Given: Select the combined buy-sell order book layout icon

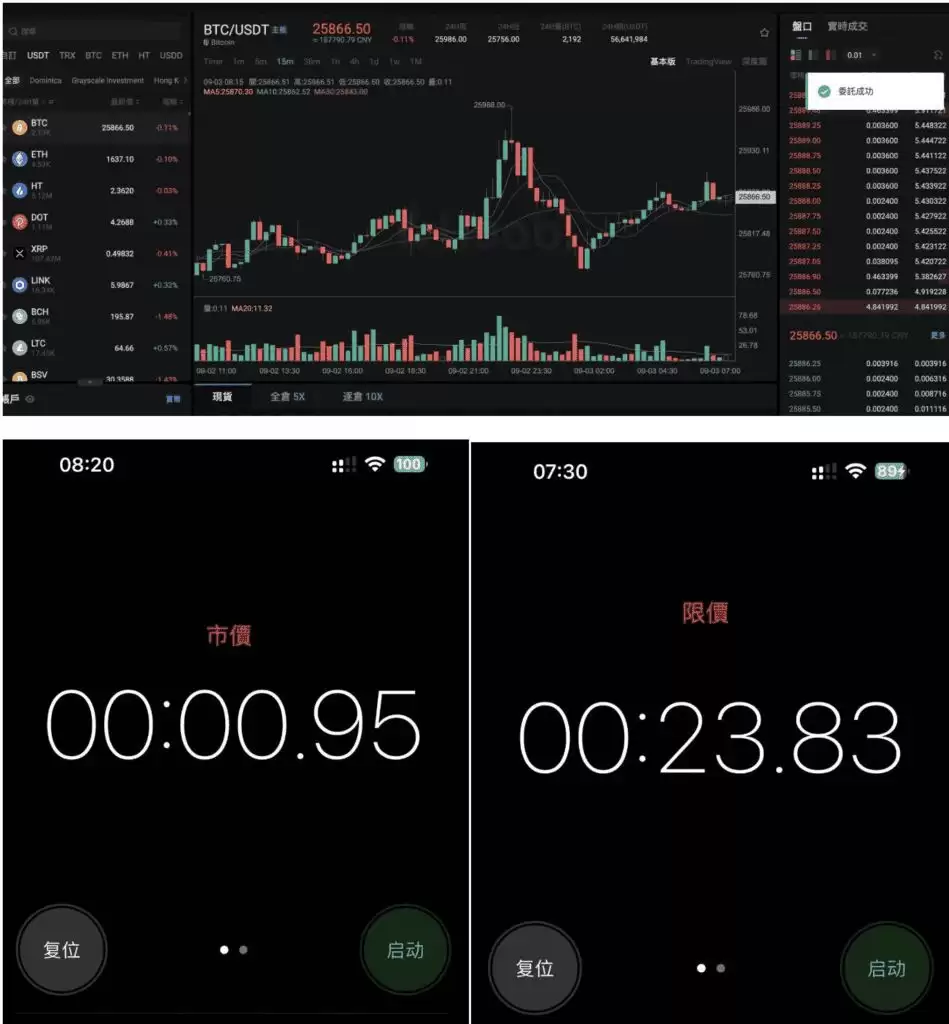Looking at the screenshot, I should click(x=795, y=55).
